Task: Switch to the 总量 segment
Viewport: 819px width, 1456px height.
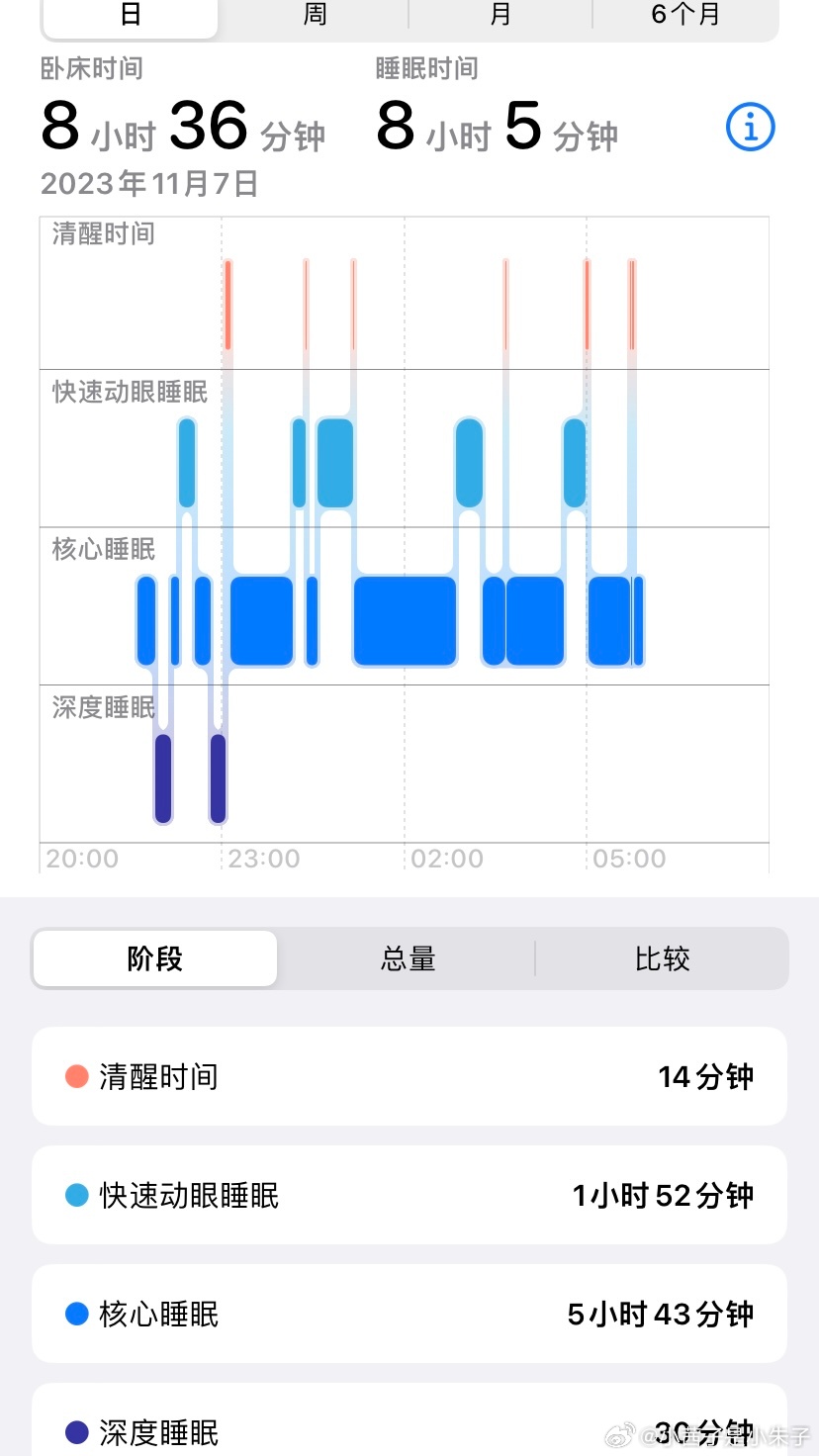Action: tap(408, 958)
